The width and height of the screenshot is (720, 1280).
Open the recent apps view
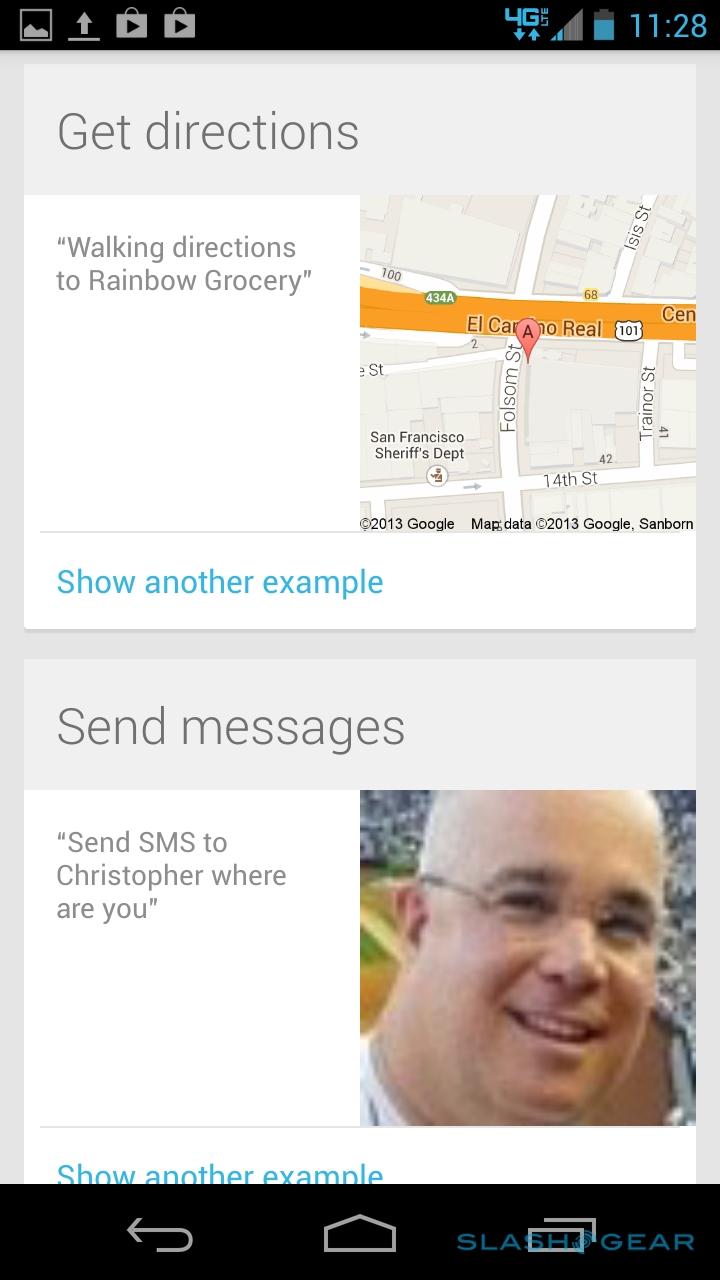coord(561,1235)
